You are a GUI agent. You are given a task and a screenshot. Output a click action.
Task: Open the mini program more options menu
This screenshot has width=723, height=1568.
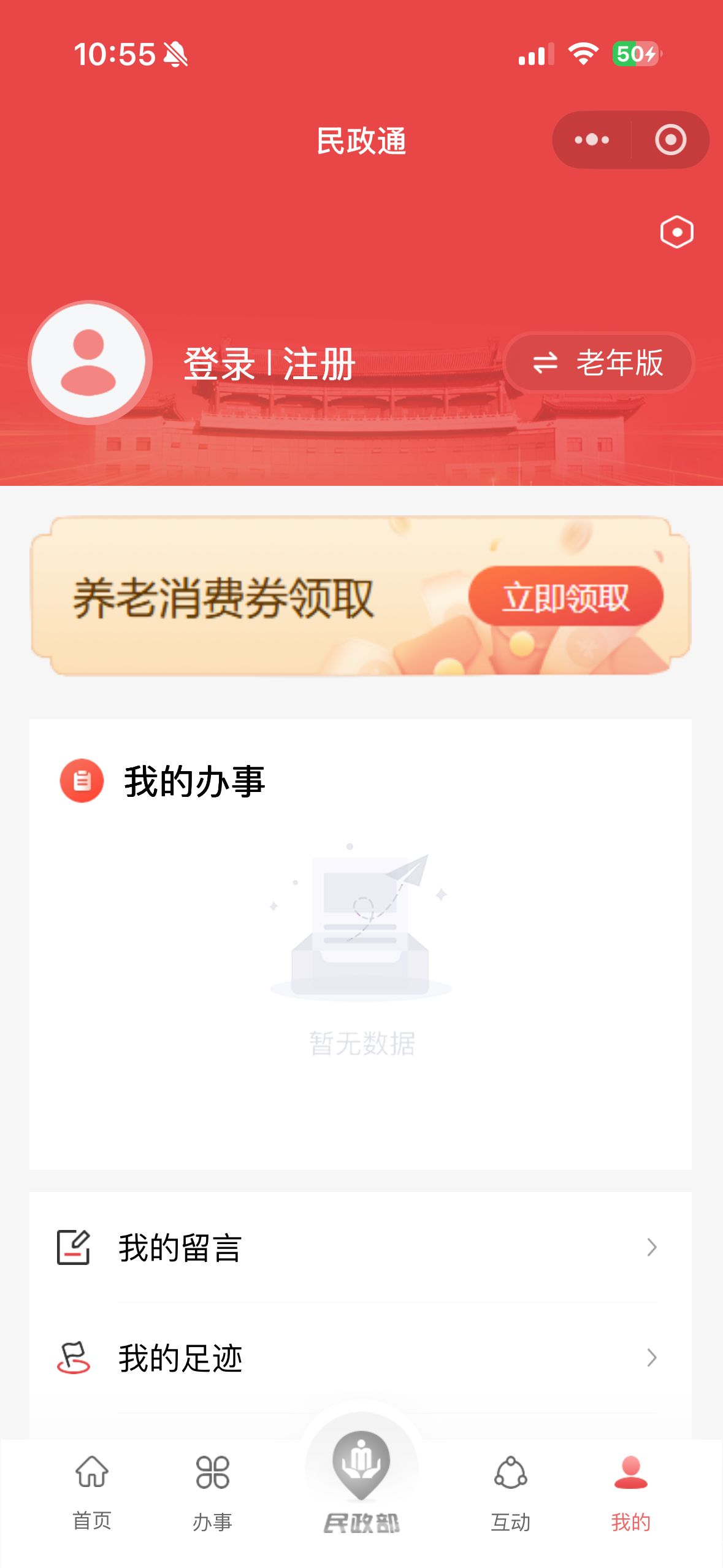[592, 140]
